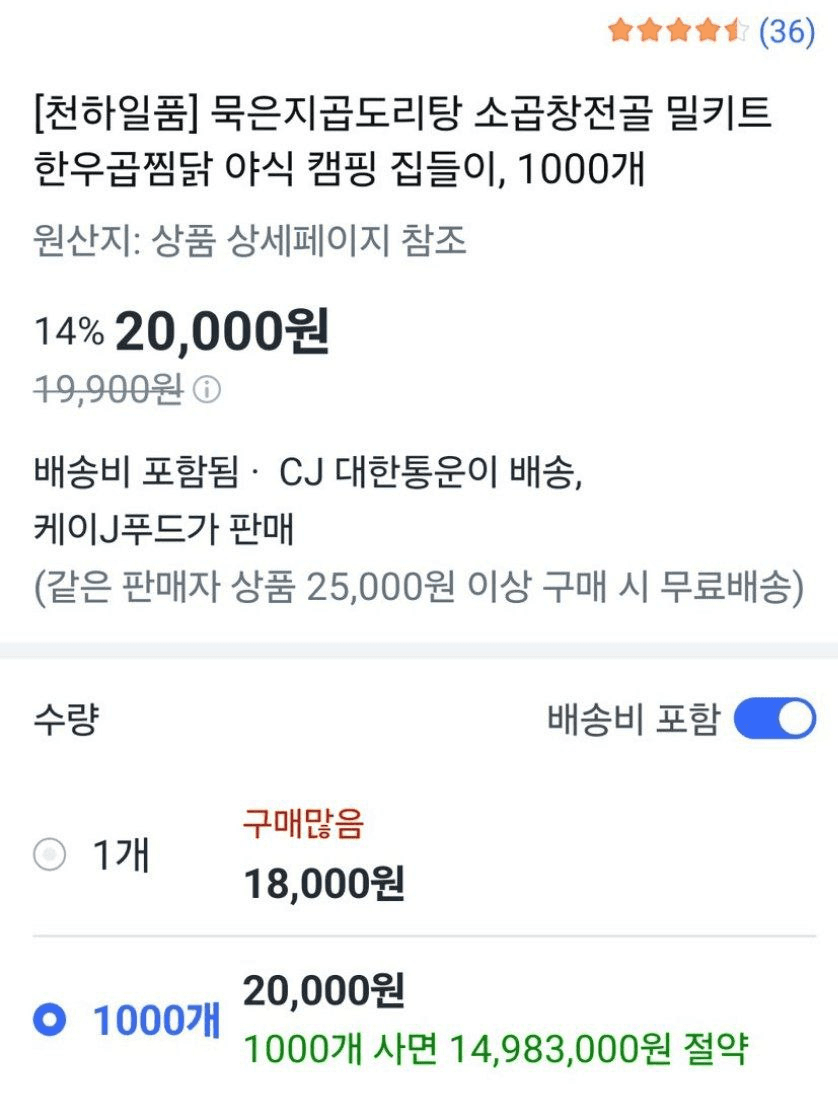Tap the price info icon
838x1118 pixels.
click(206, 390)
